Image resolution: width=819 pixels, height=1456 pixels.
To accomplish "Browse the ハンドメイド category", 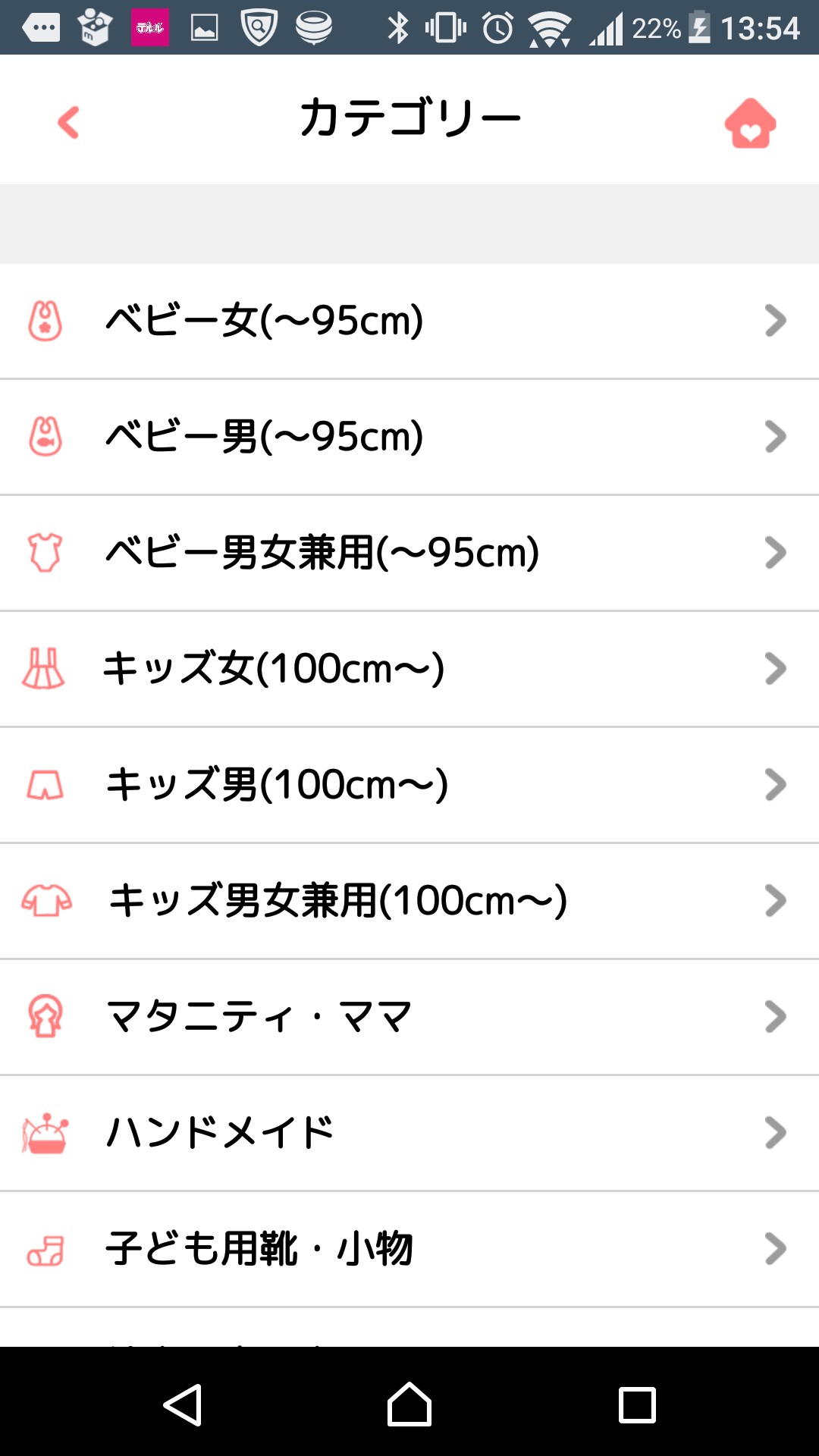I will click(409, 1133).
